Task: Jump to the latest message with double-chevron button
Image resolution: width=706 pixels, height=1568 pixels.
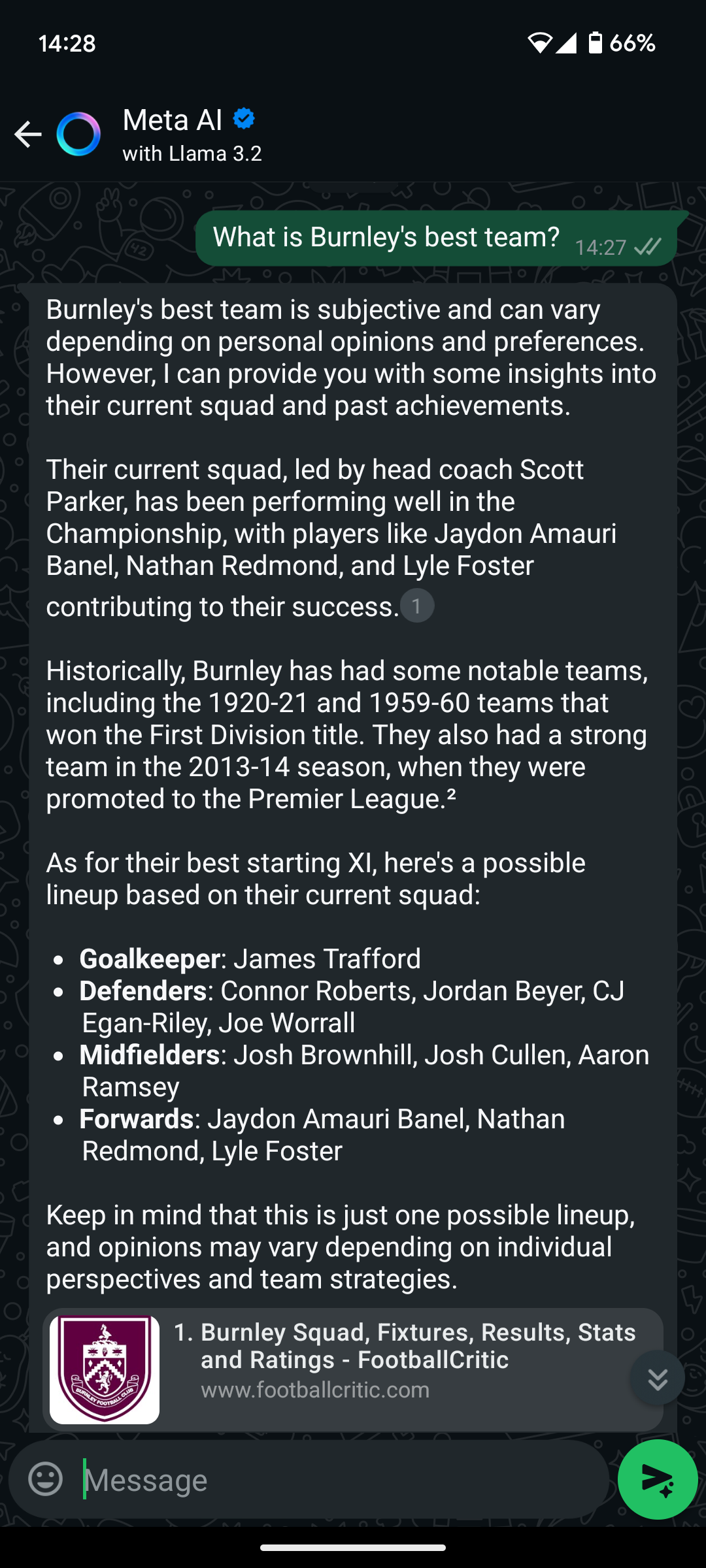Action: pyautogui.click(x=657, y=1378)
